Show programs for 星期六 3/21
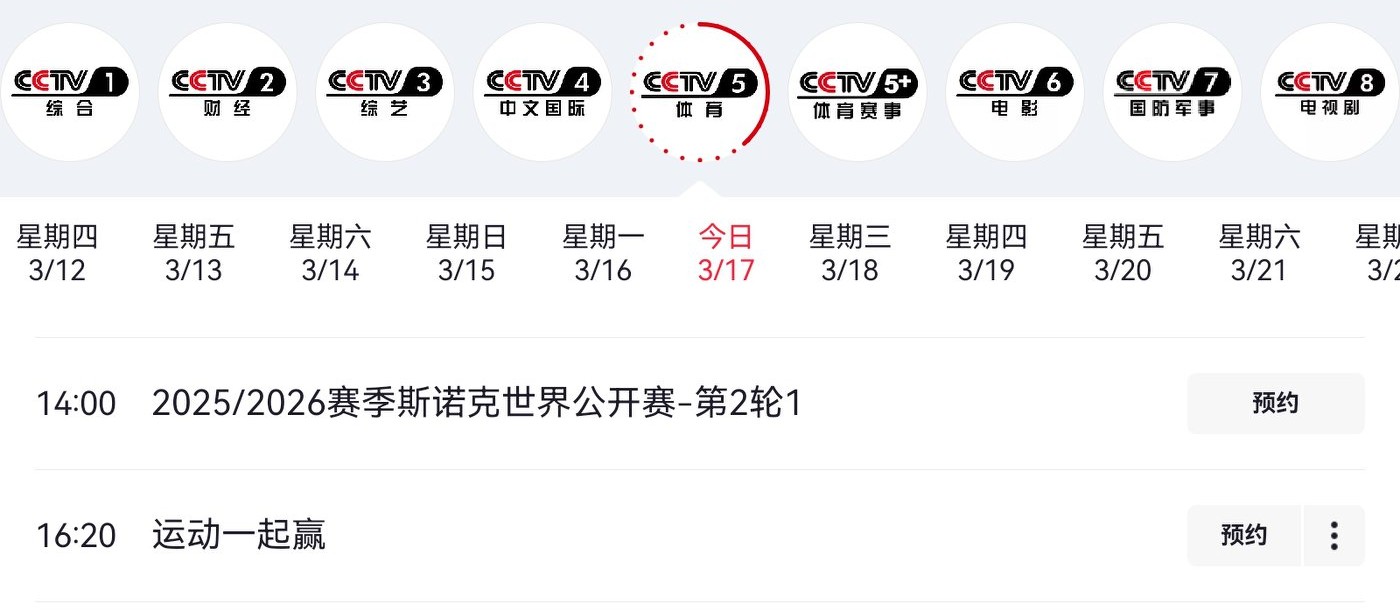 (1259, 253)
